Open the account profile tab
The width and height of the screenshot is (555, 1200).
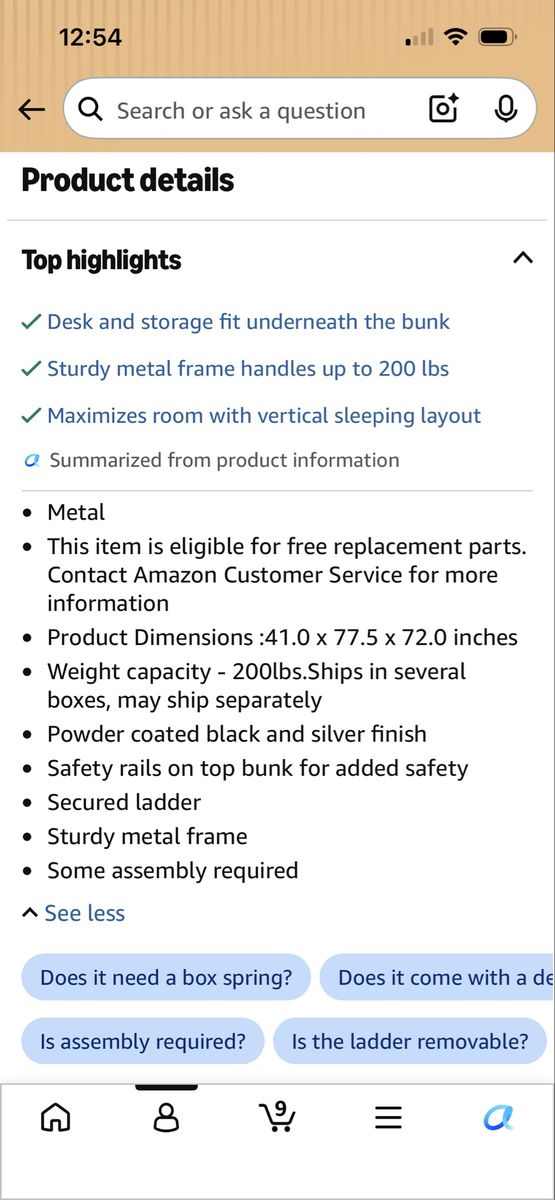click(x=166, y=1117)
